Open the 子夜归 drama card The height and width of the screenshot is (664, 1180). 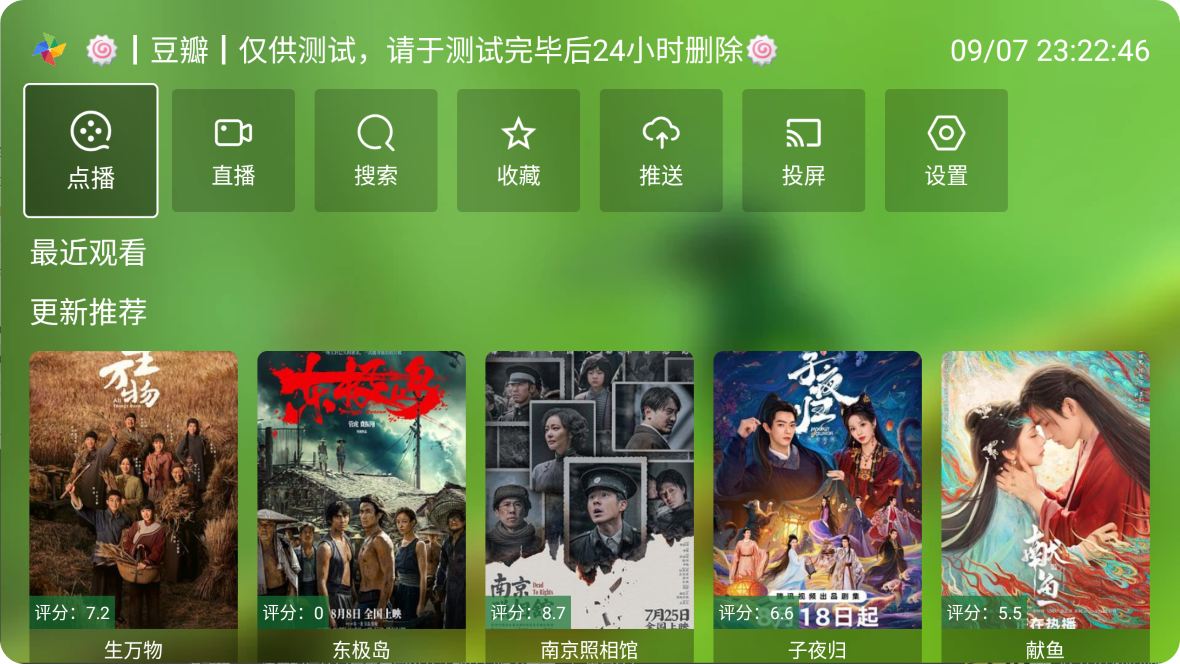(x=817, y=490)
